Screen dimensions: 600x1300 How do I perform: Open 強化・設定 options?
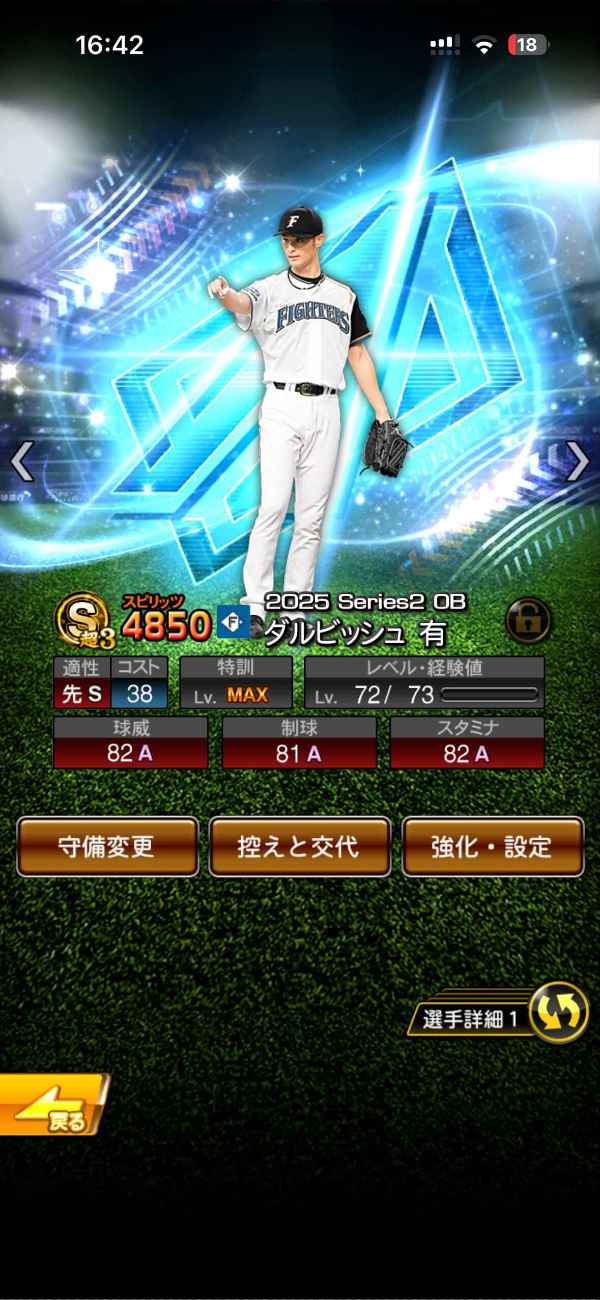coord(492,847)
